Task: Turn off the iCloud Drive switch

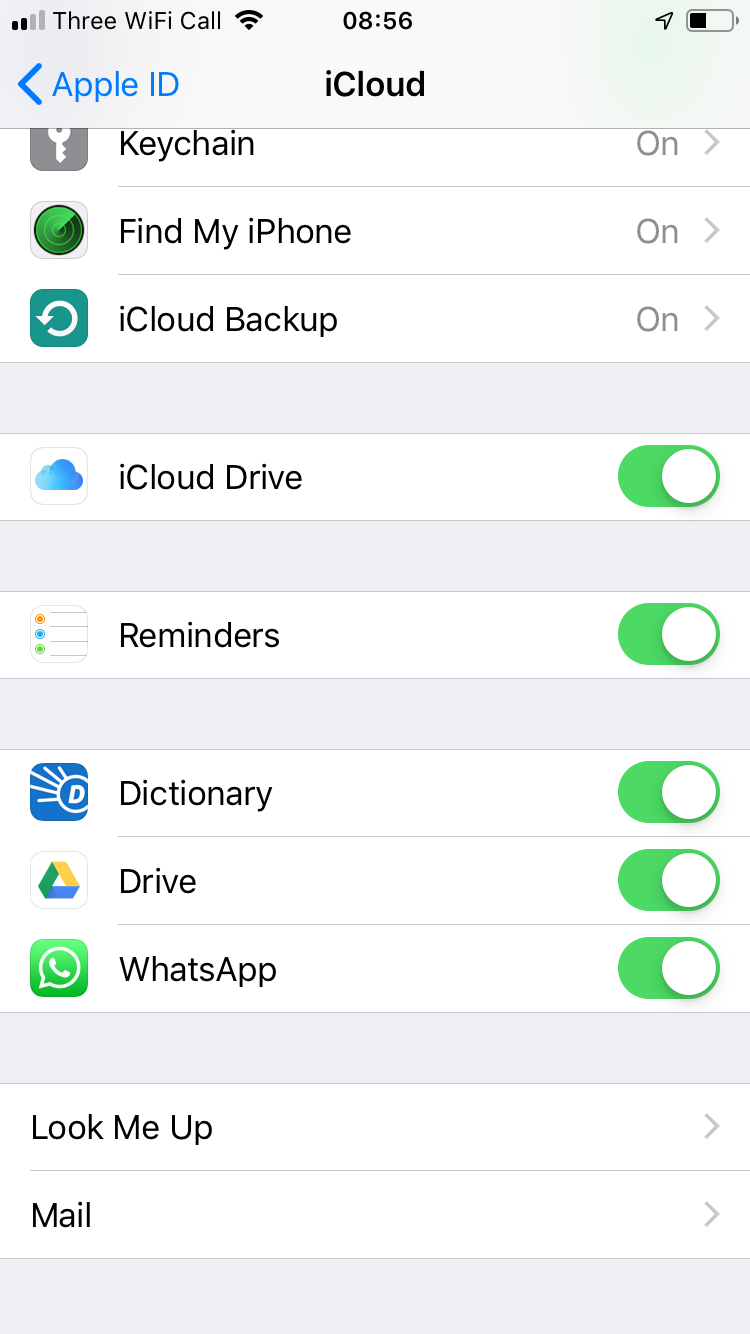Action: click(x=668, y=477)
